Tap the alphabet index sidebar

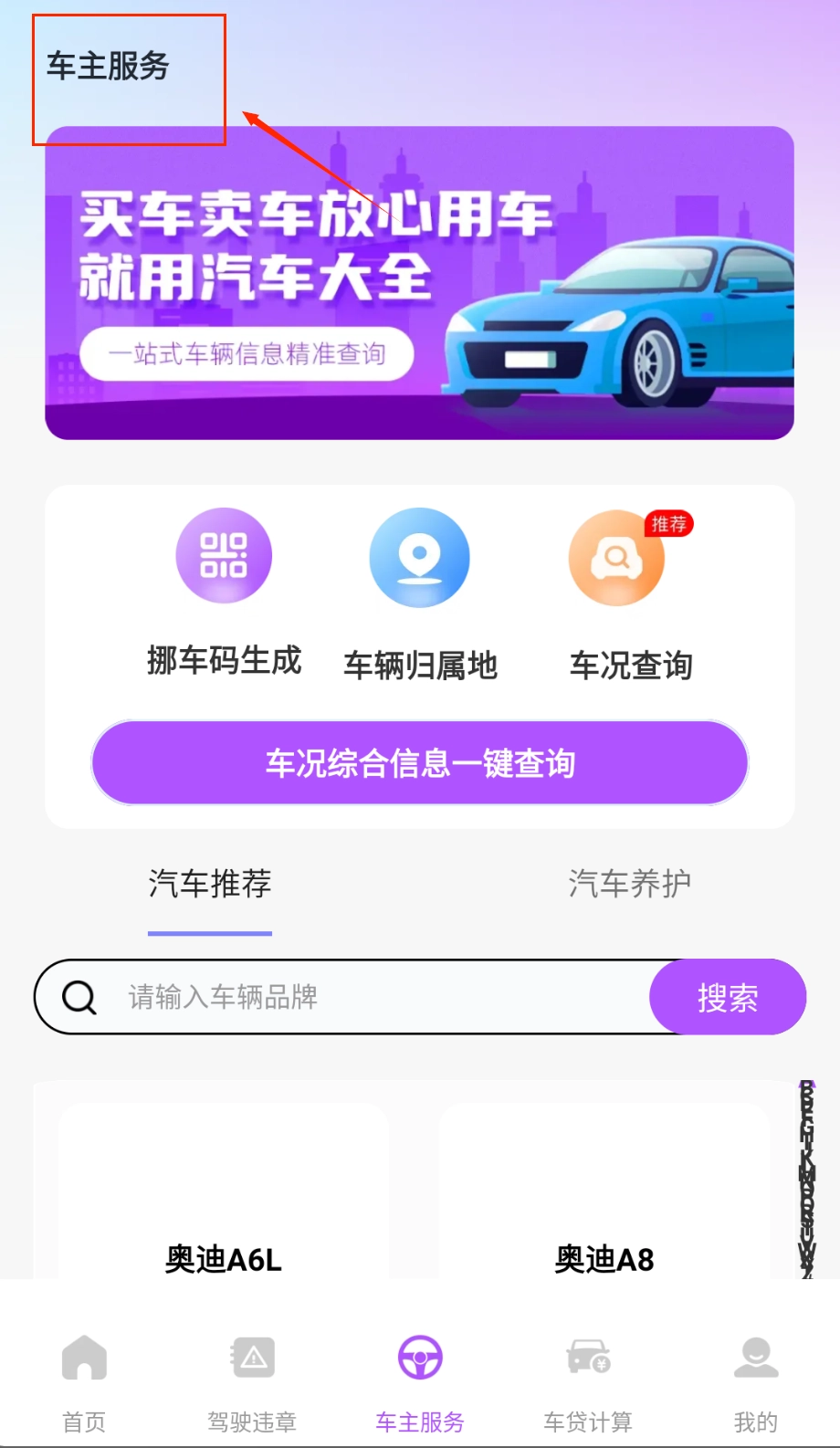click(807, 1180)
